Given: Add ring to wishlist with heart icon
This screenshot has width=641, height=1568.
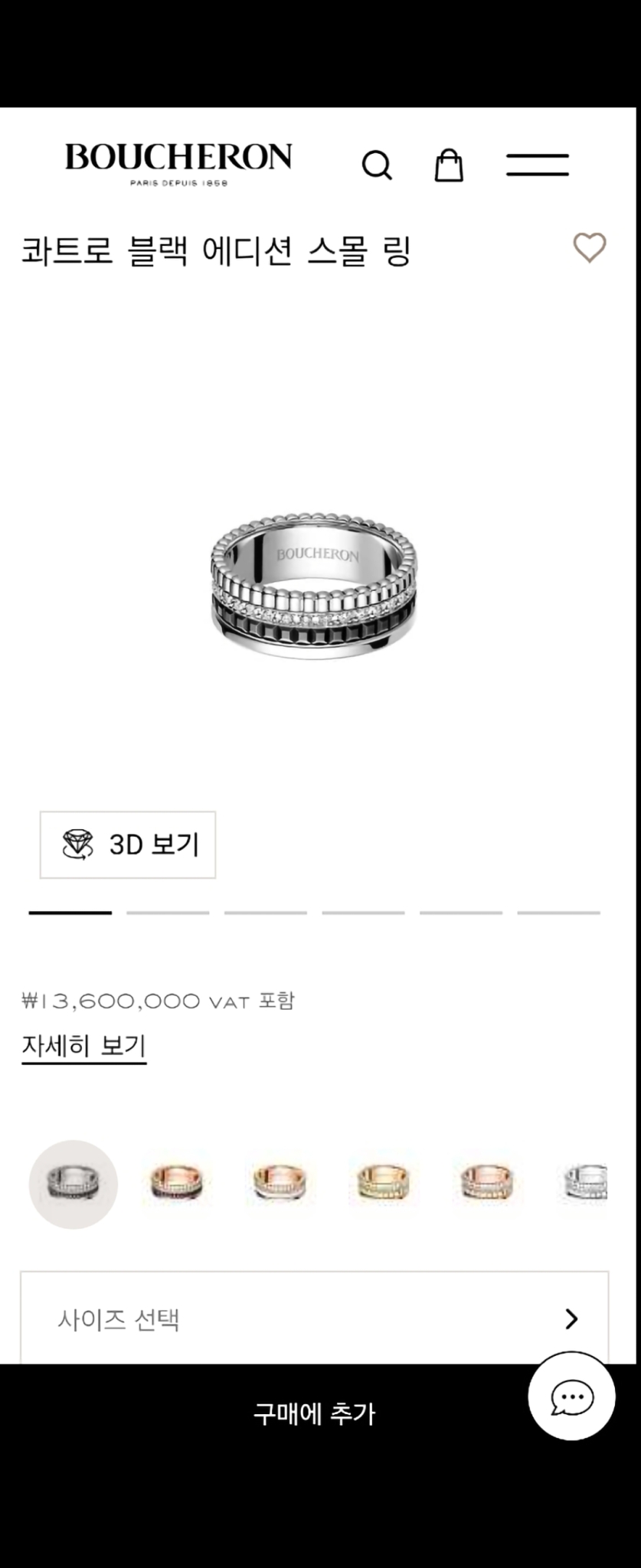Looking at the screenshot, I should click(x=590, y=247).
